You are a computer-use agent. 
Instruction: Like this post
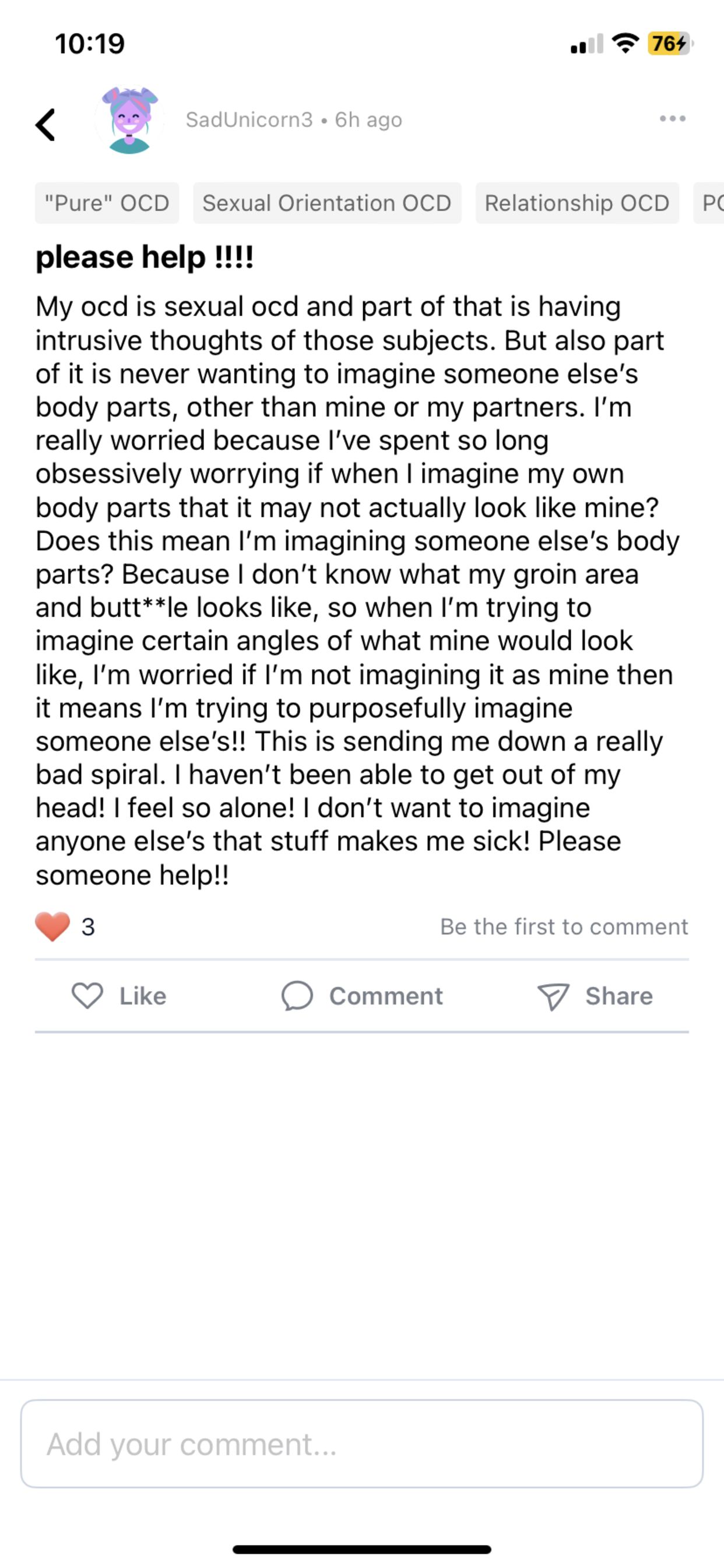[120, 996]
